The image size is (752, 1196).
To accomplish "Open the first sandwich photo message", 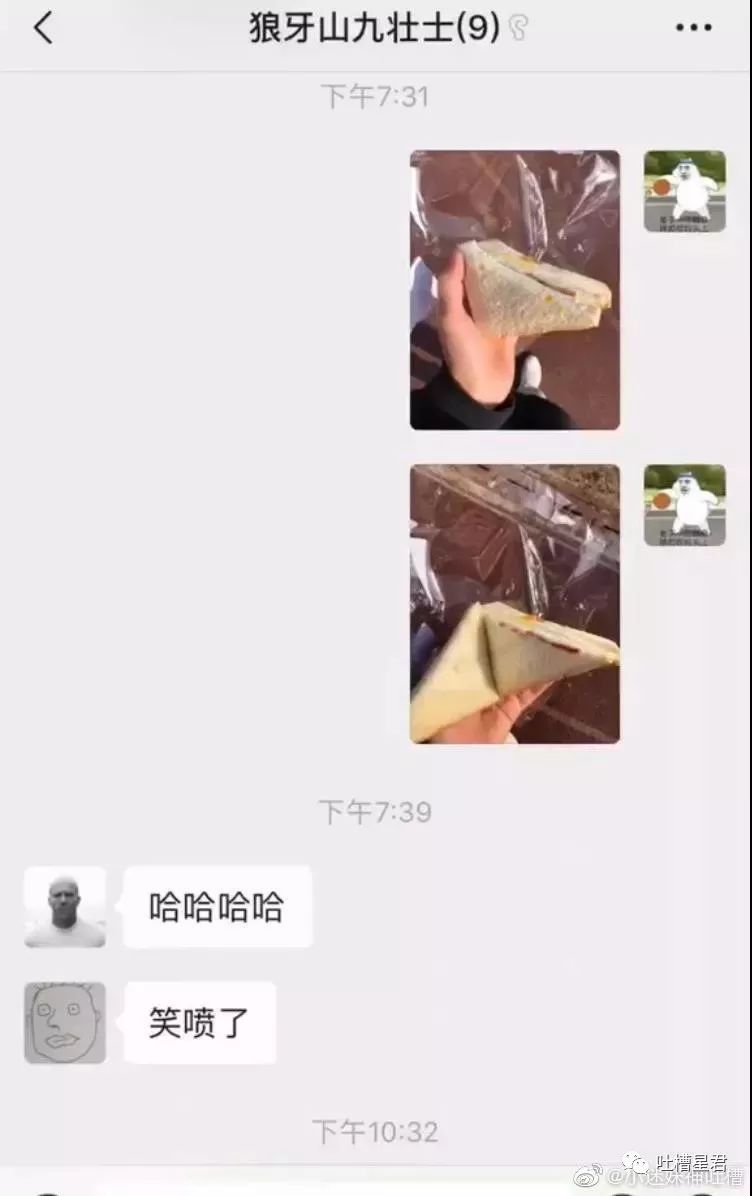I will pyautogui.click(x=514, y=290).
